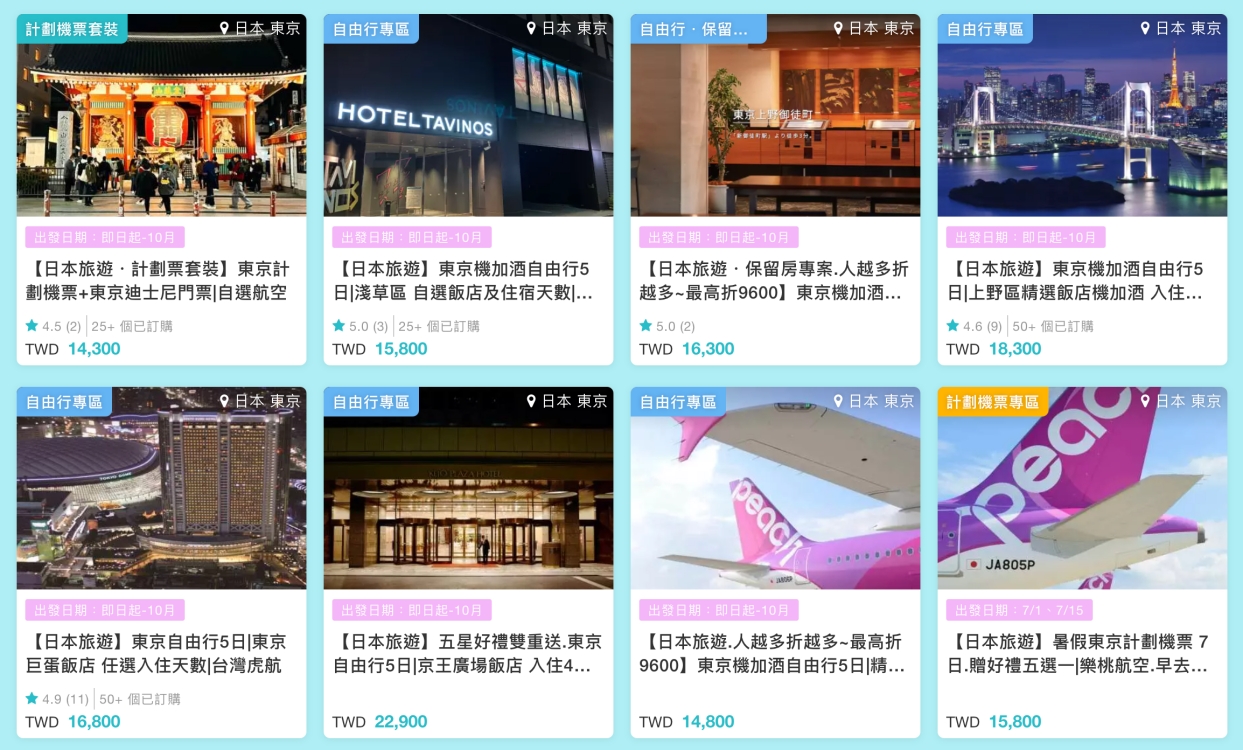Open the Tokyo Disney ticket package card
Image resolution: width=1243 pixels, height=750 pixels.
pyautogui.click(x=161, y=281)
